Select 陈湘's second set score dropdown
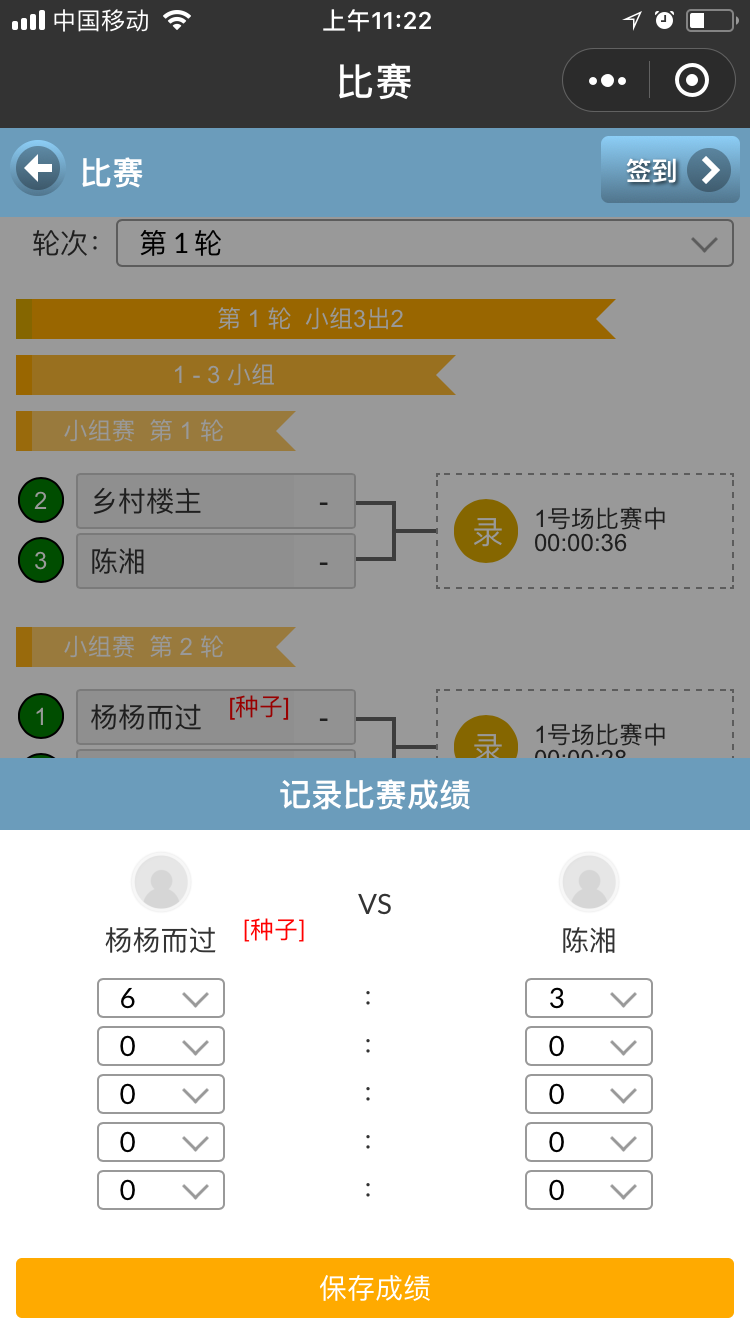This screenshot has width=750, height=1334. pos(589,1046)
